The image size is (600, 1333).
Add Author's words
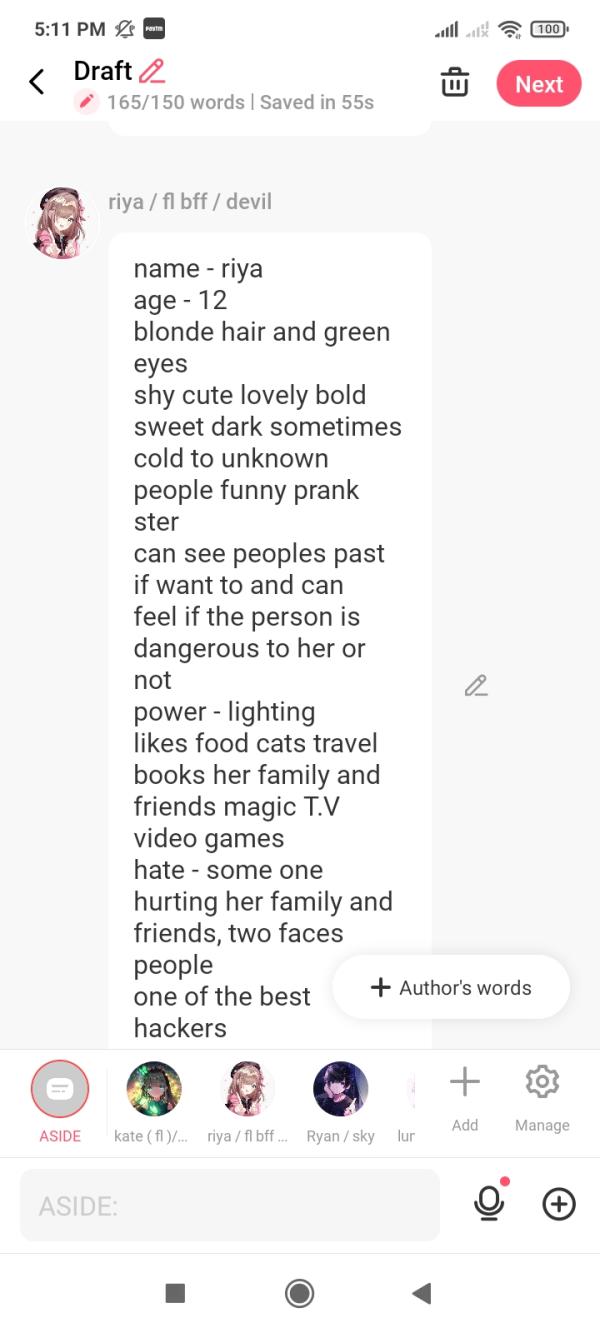[x=451, y=987]
